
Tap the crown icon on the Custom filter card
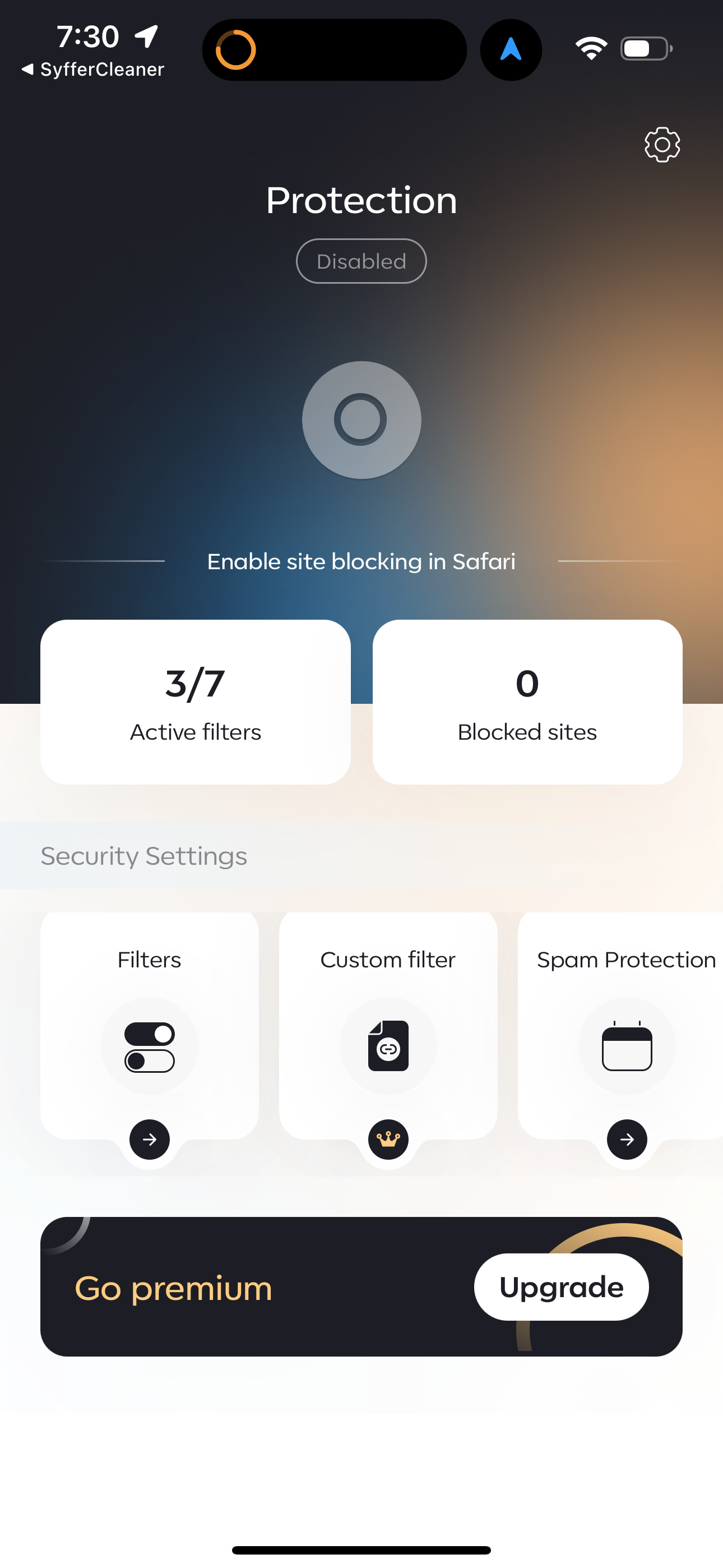click(388, 1140)
